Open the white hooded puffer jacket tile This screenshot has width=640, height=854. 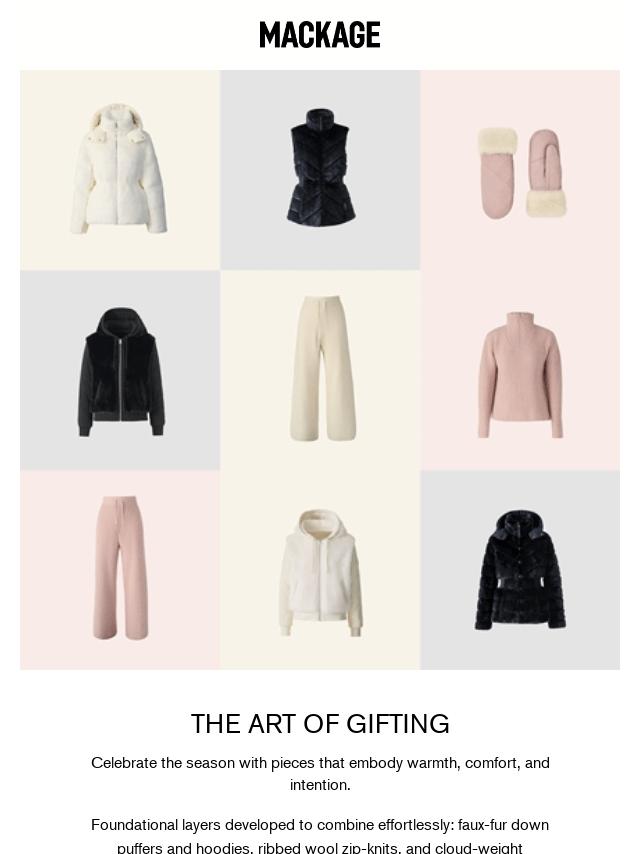[119, 170]
